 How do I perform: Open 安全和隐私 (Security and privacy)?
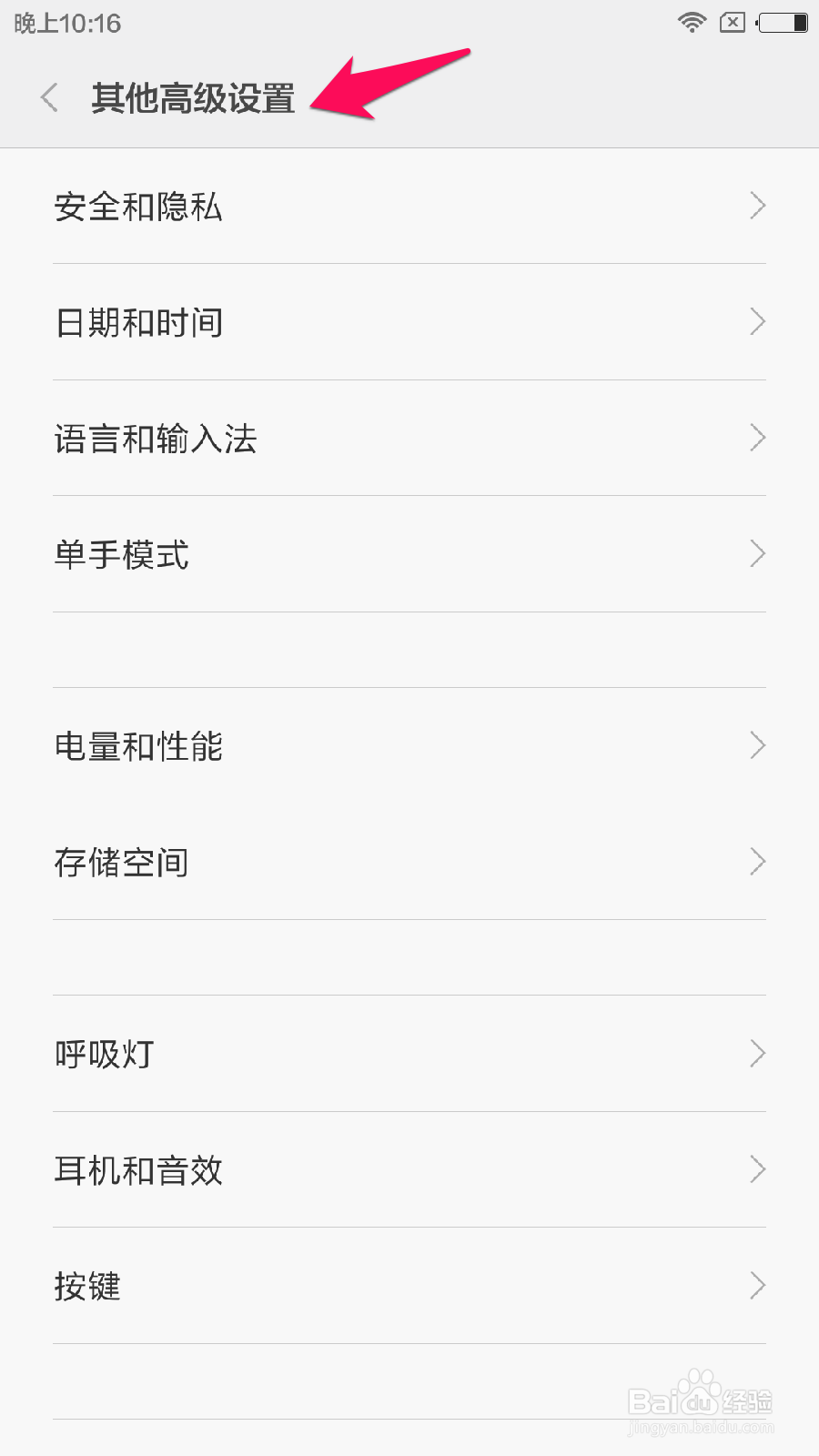point(137,207)
